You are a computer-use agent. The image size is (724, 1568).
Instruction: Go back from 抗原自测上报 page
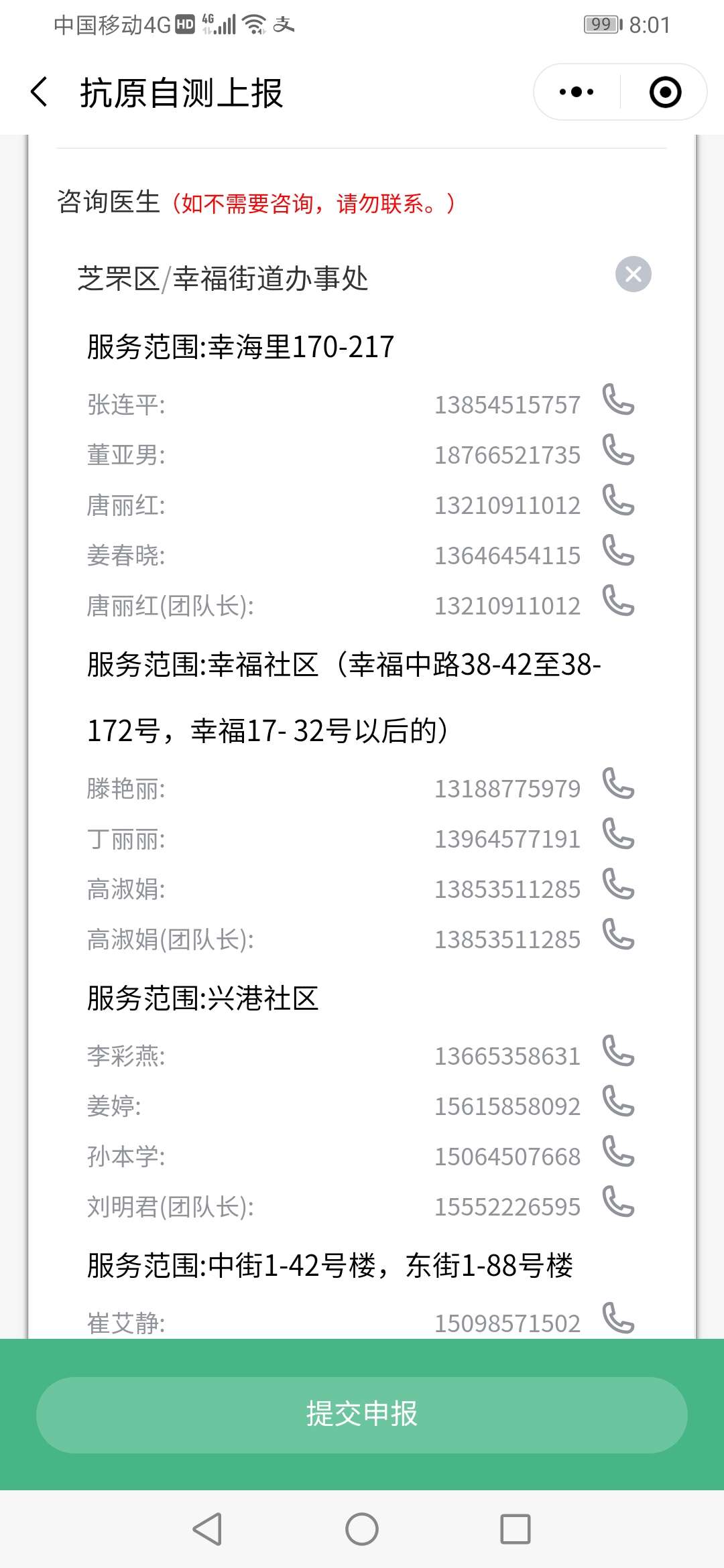tap(39, 92)
